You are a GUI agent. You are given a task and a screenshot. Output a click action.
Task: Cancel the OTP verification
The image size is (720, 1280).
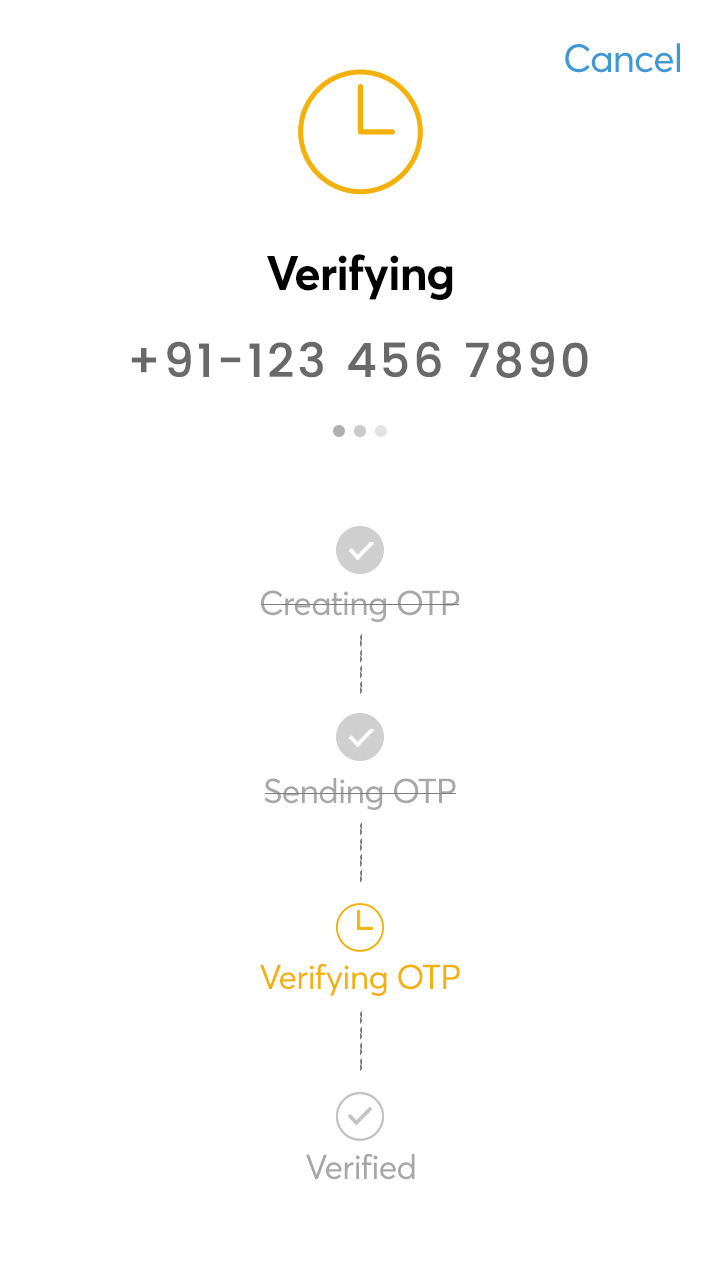622,59
